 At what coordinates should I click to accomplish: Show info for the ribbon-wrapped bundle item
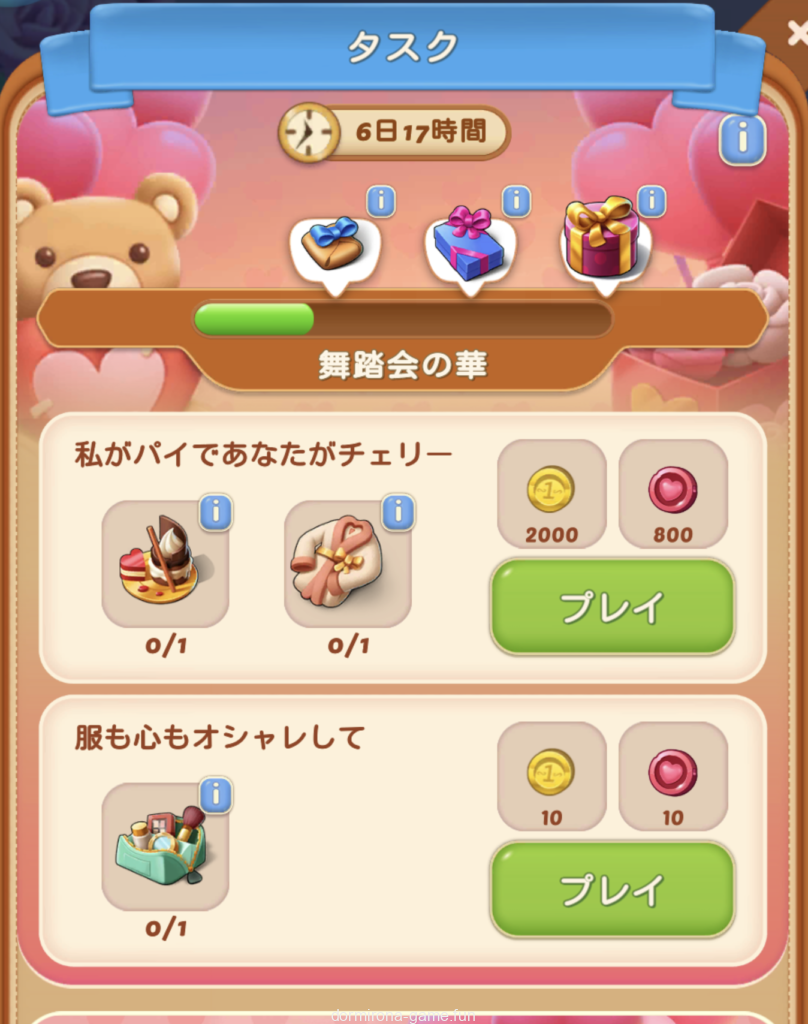[x=398, y=514]
